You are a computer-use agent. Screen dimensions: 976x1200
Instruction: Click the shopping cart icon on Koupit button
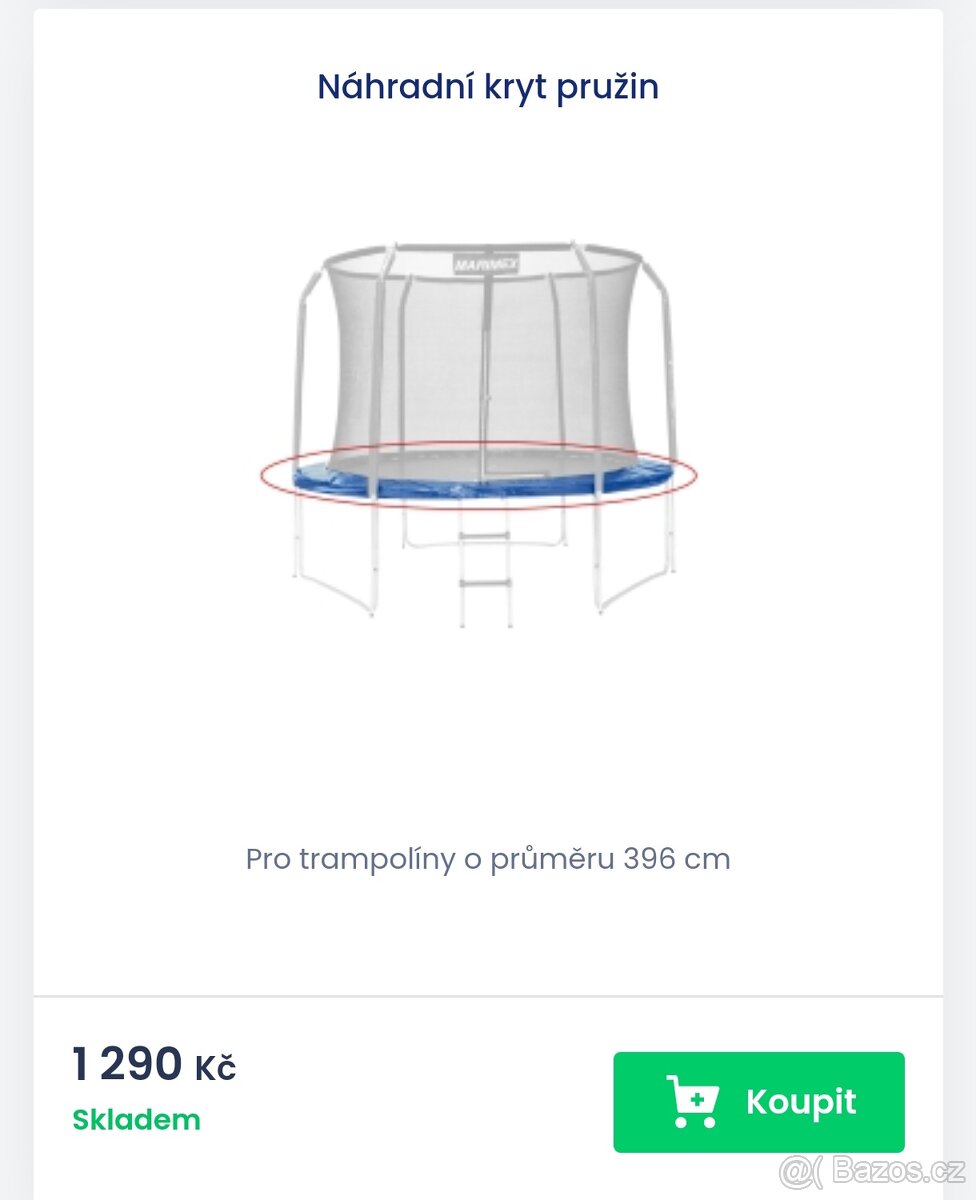point(695,1102)
